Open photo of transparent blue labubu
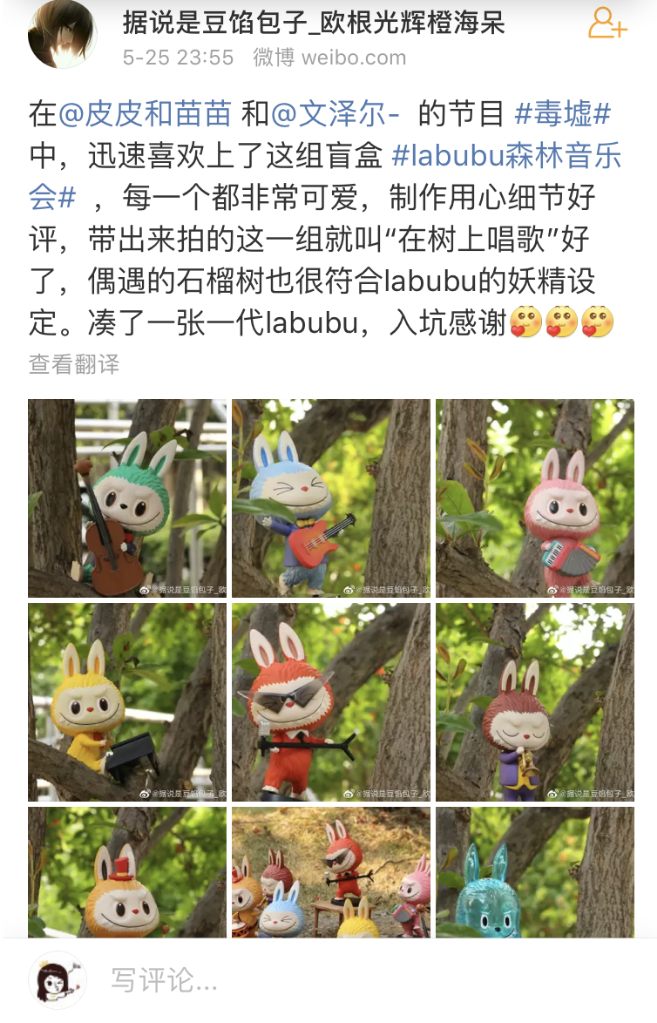The image size is (657, 1023). [535, 871]
